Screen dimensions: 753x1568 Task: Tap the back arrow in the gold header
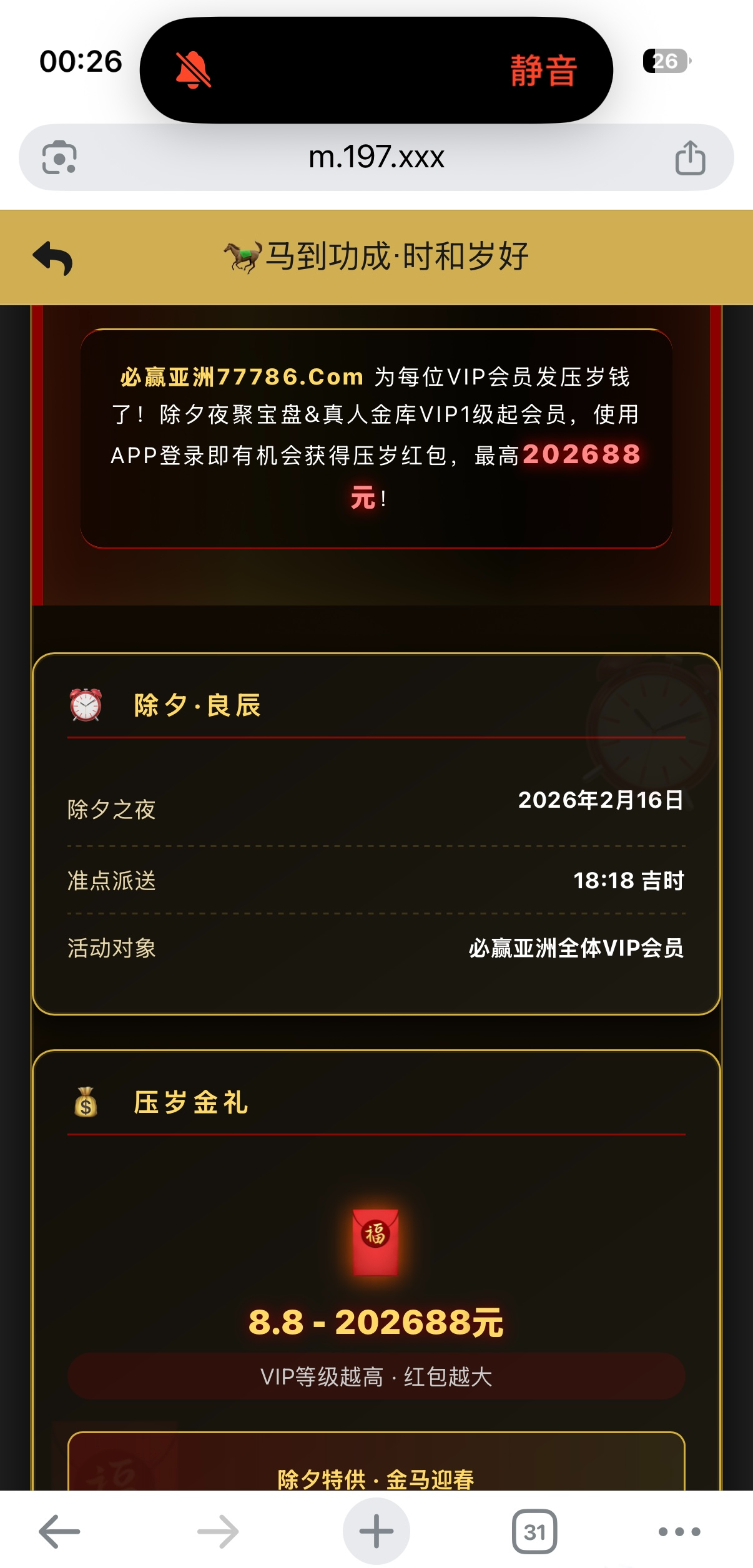tap(53, 258)
